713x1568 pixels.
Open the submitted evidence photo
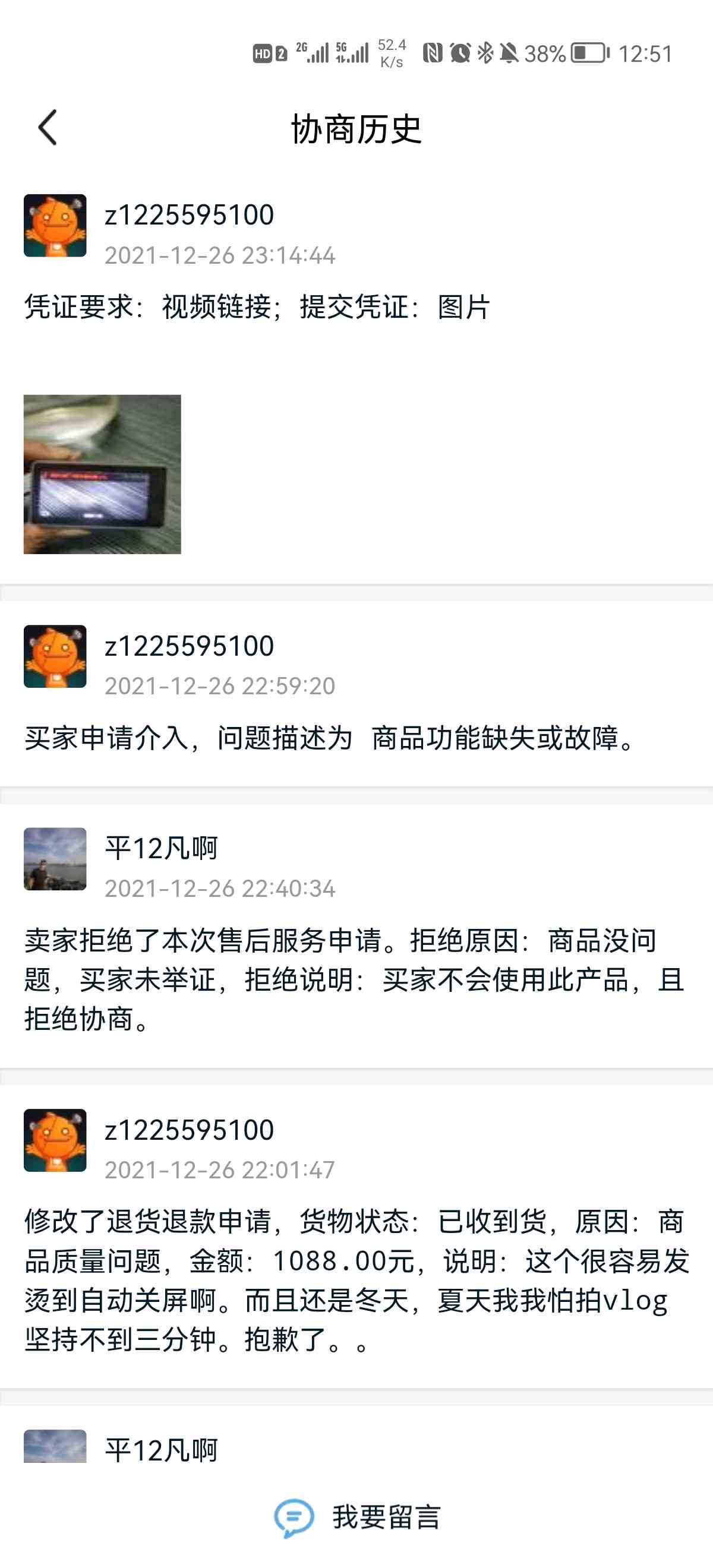coord(102,474)
